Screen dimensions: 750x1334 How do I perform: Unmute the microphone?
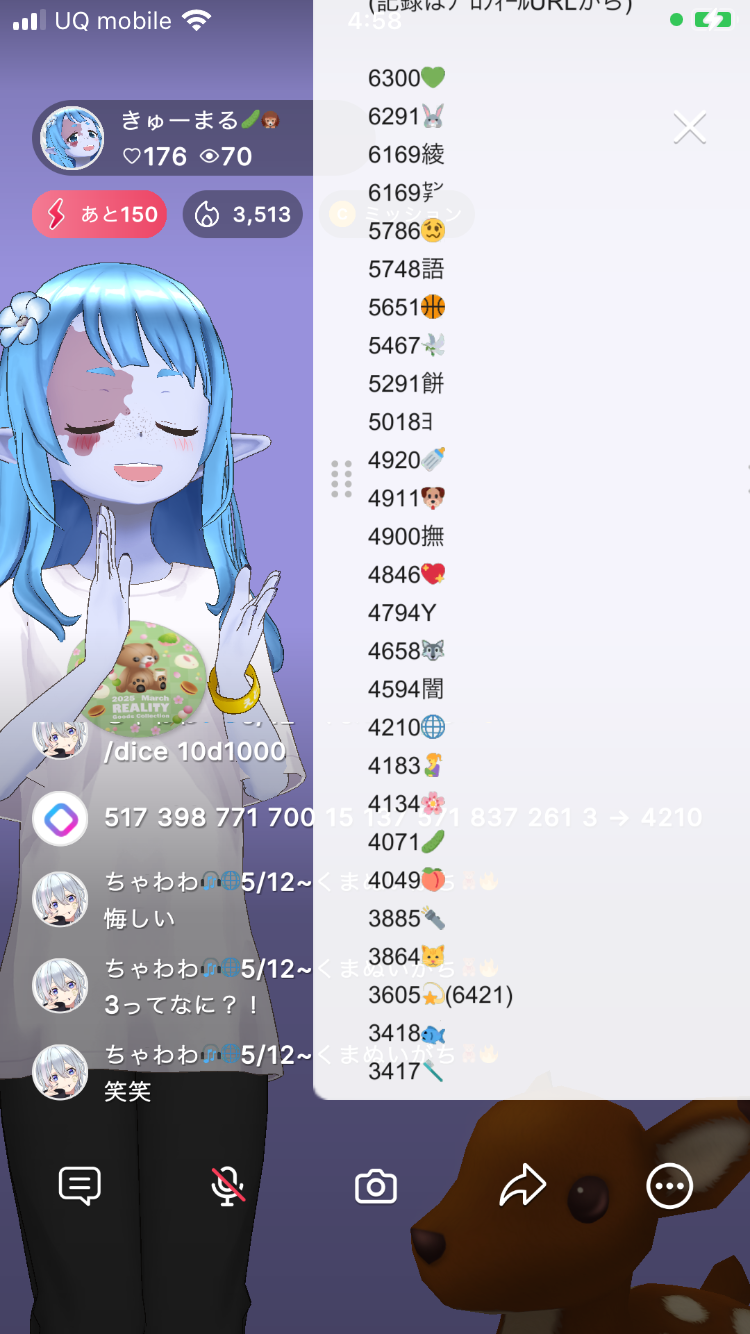(x=228, y=1186)
